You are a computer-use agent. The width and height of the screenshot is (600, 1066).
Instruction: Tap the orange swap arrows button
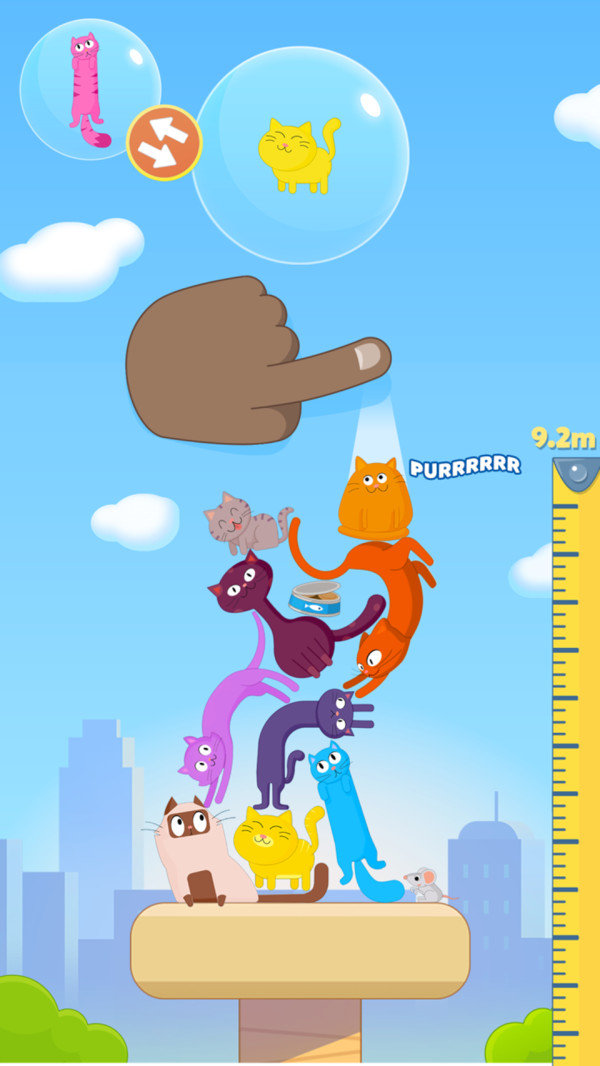point(164,143)
